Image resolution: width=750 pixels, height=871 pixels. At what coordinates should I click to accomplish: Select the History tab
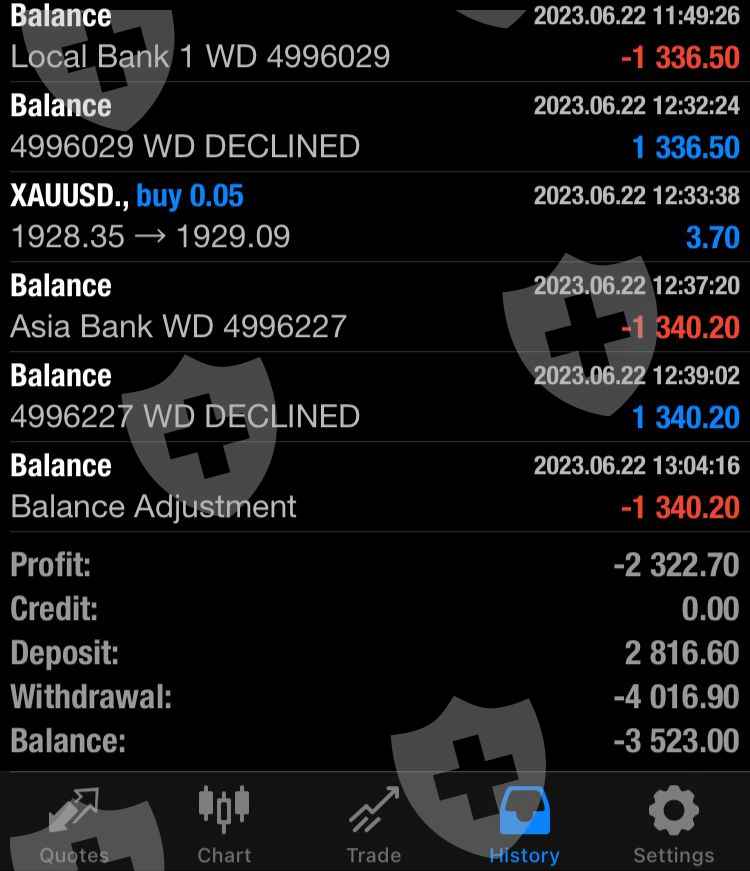pos(524,826)
